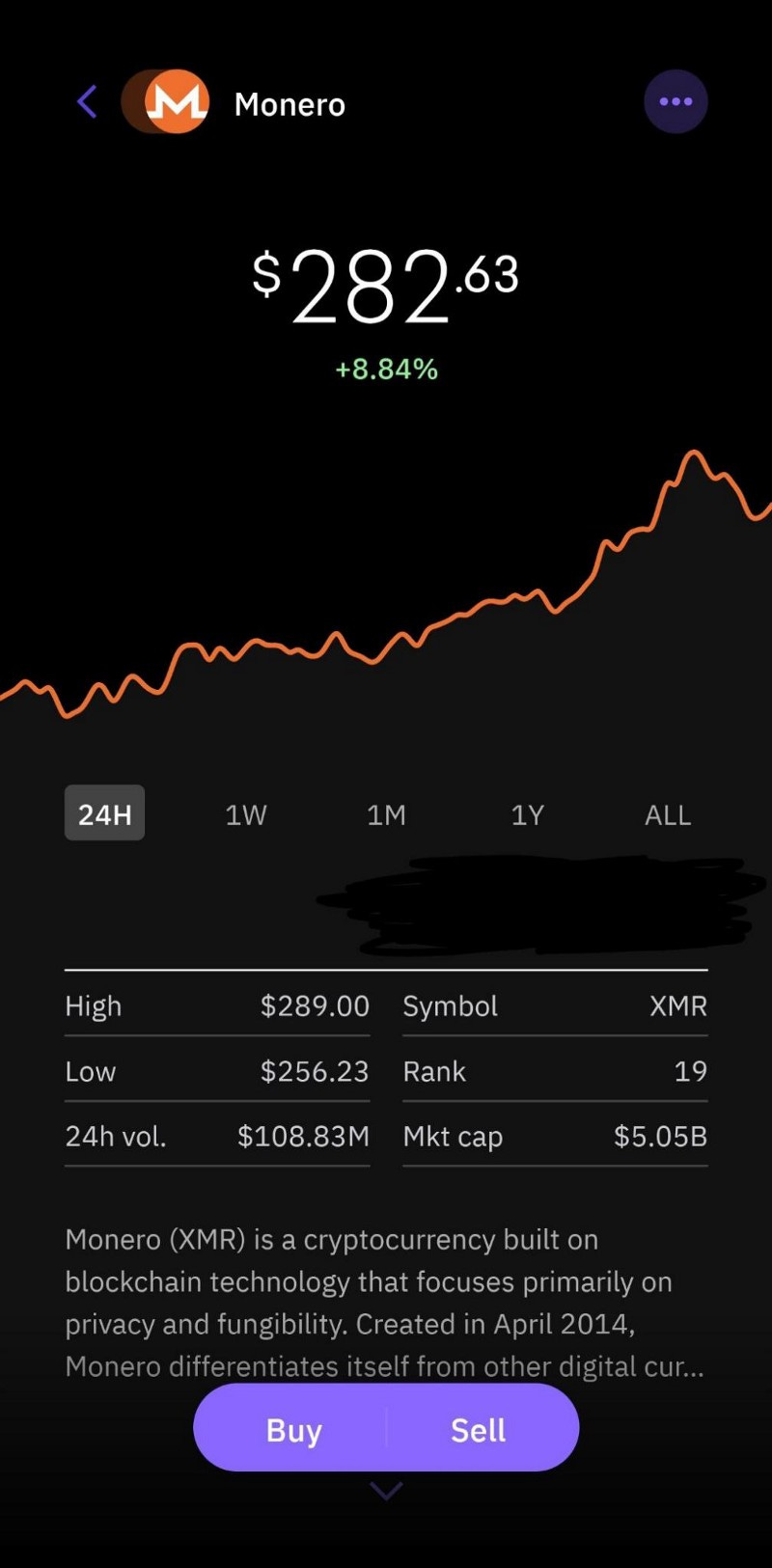The image size is (772, 1568).
Task: Show the 1Y price chart
Action: coord(527,814)
